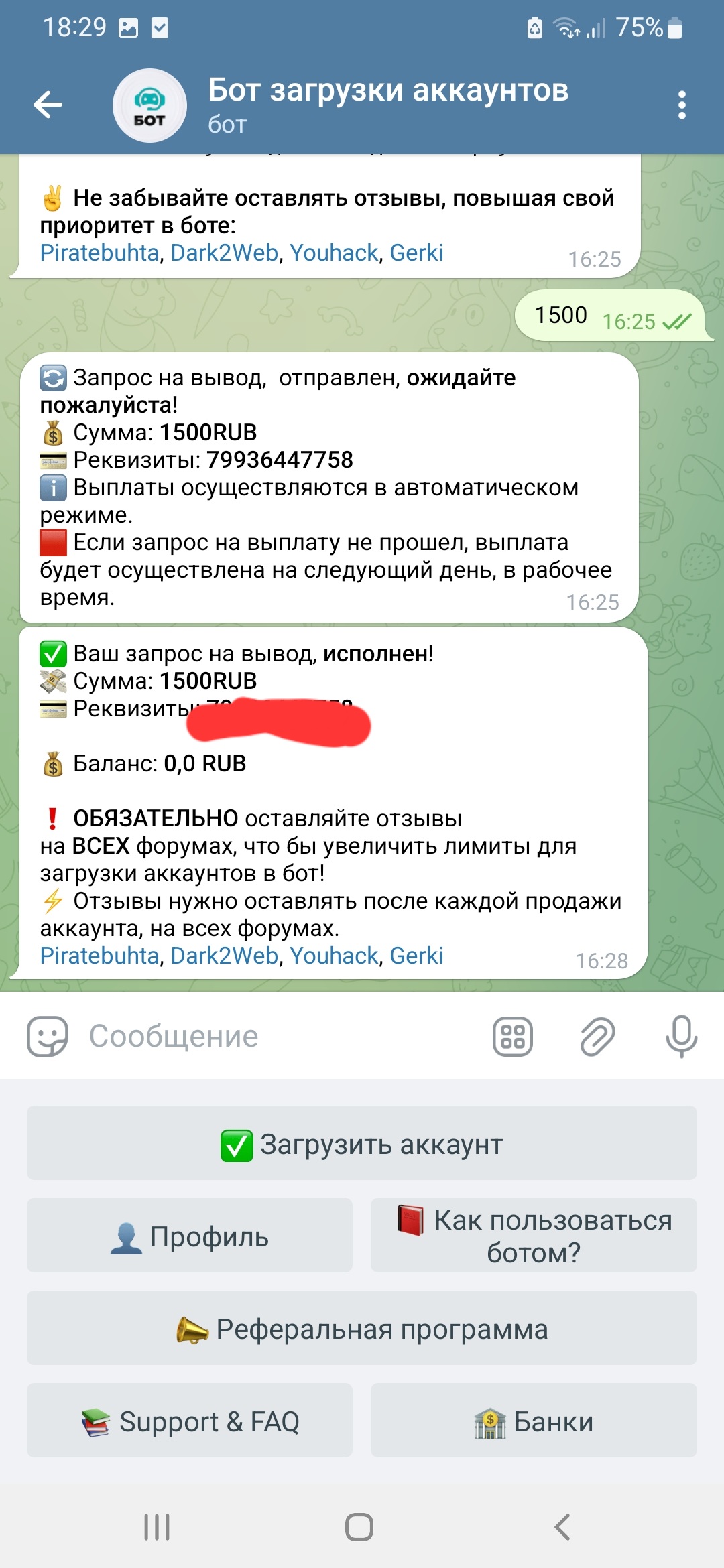The image size is (724, 1568).
Task: Toggle the bot keyboard icon
Action: click(x=513, y=1037)
